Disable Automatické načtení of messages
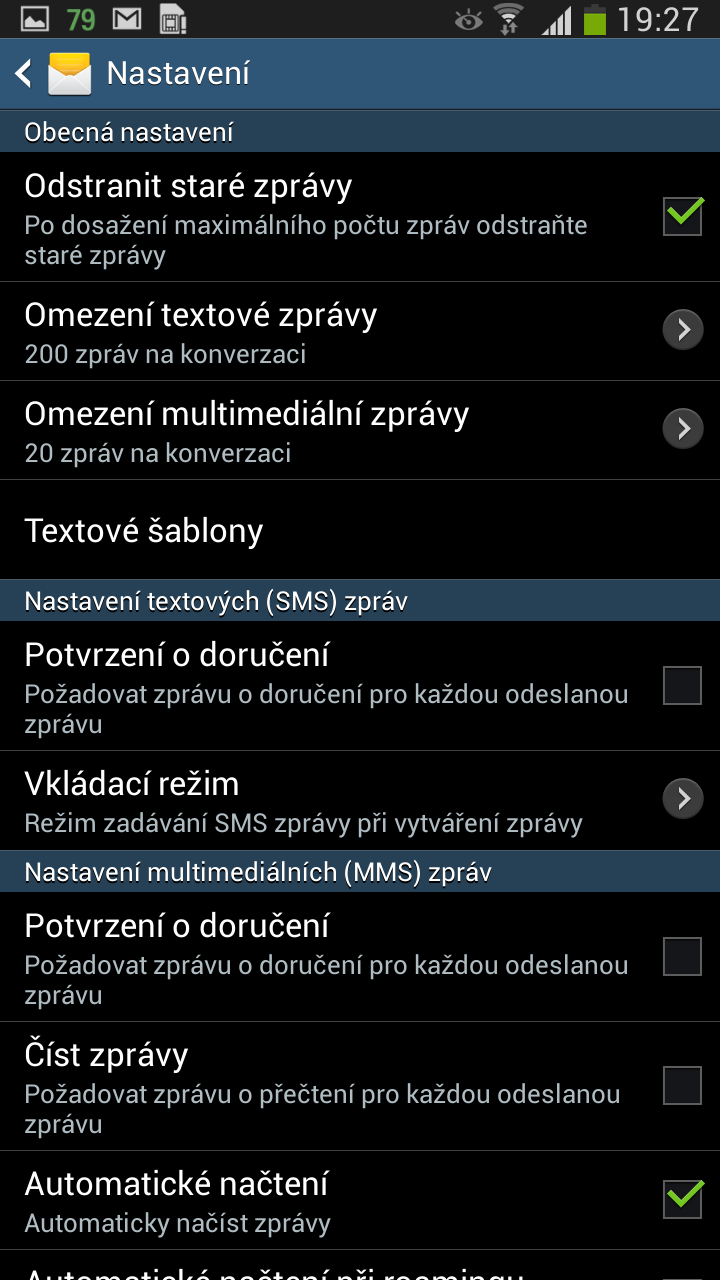The width and height of the screenshot is (720, 1280). click(x=681, y=1196)
